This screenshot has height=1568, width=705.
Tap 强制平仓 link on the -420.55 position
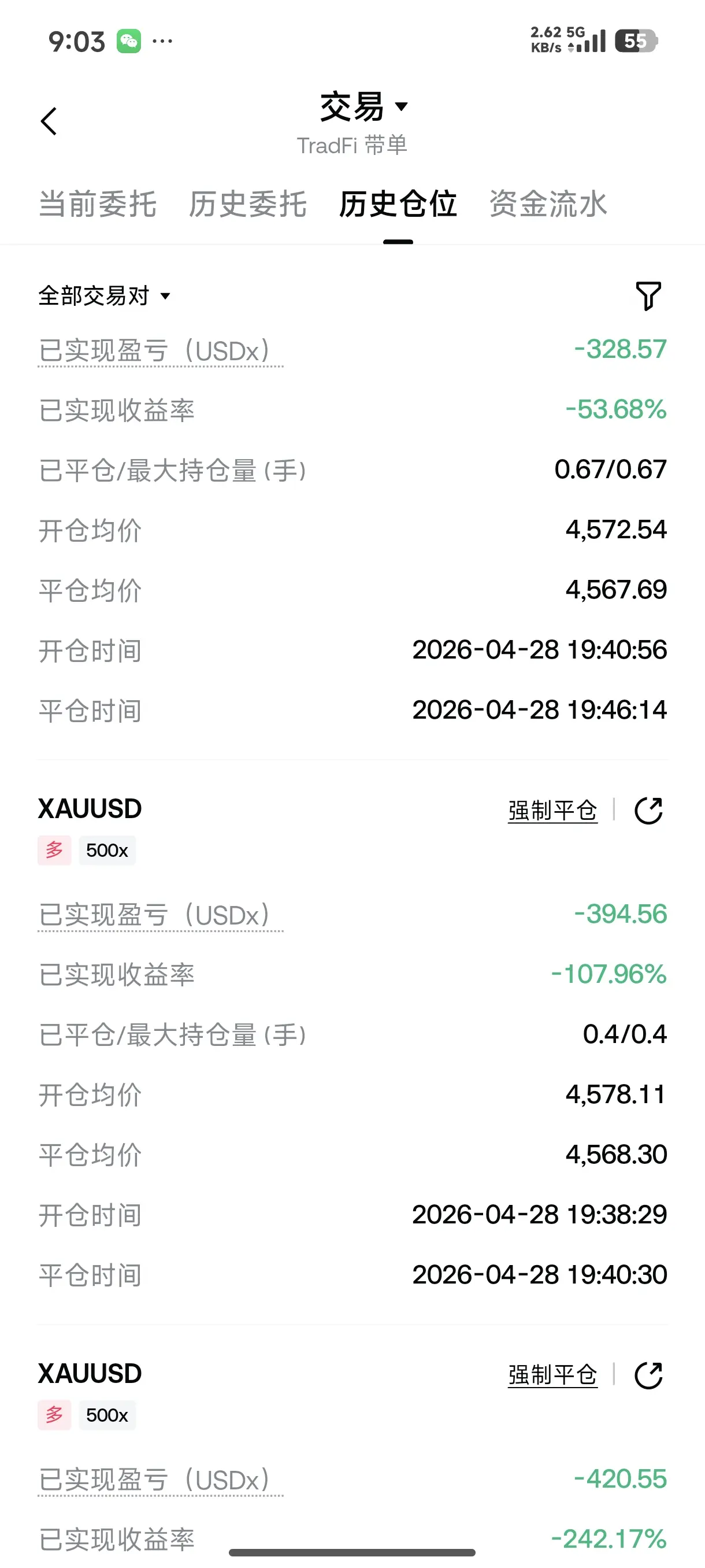(x=552, y=1375)
